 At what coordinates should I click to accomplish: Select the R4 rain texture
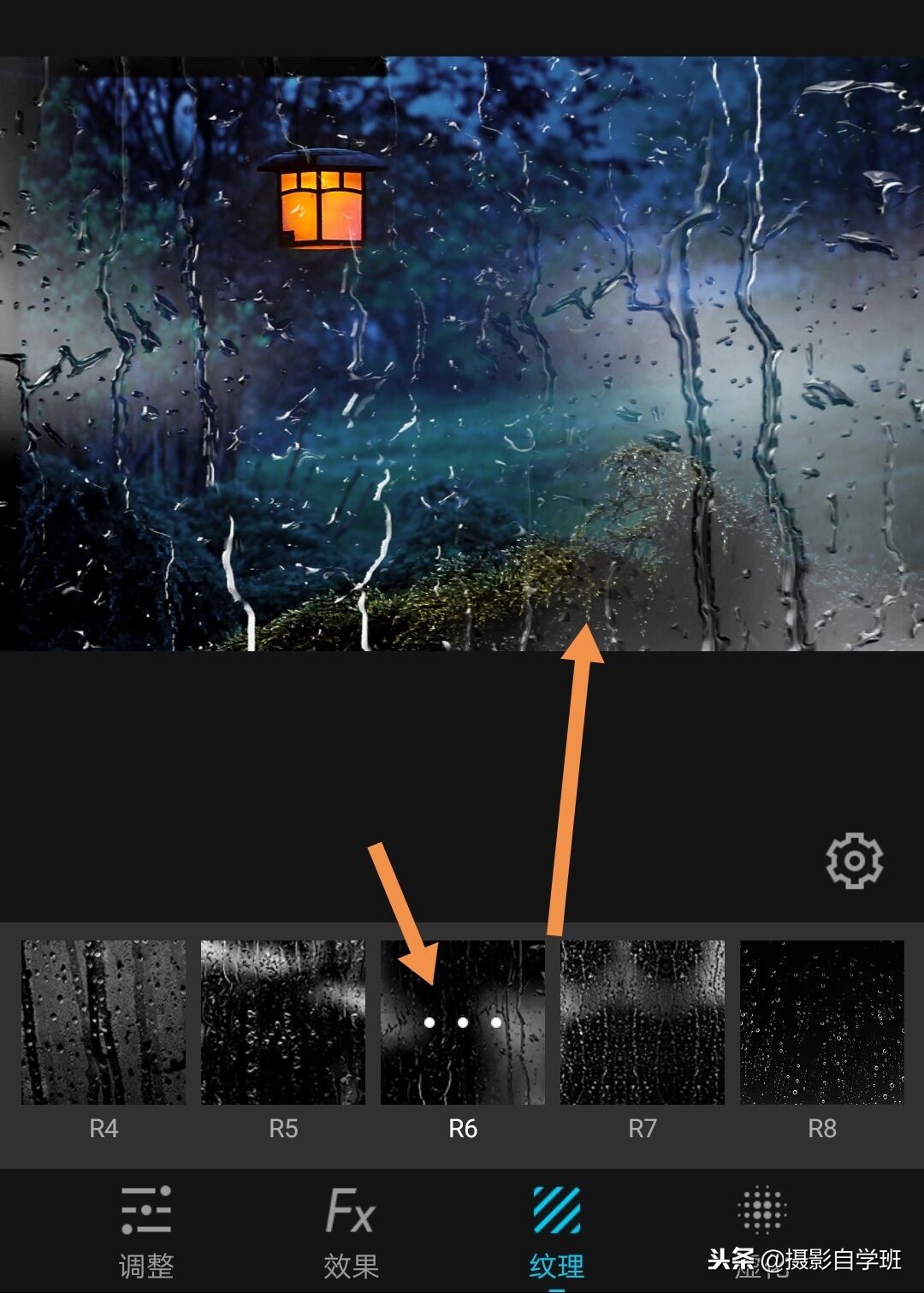tap(104, 1023)
